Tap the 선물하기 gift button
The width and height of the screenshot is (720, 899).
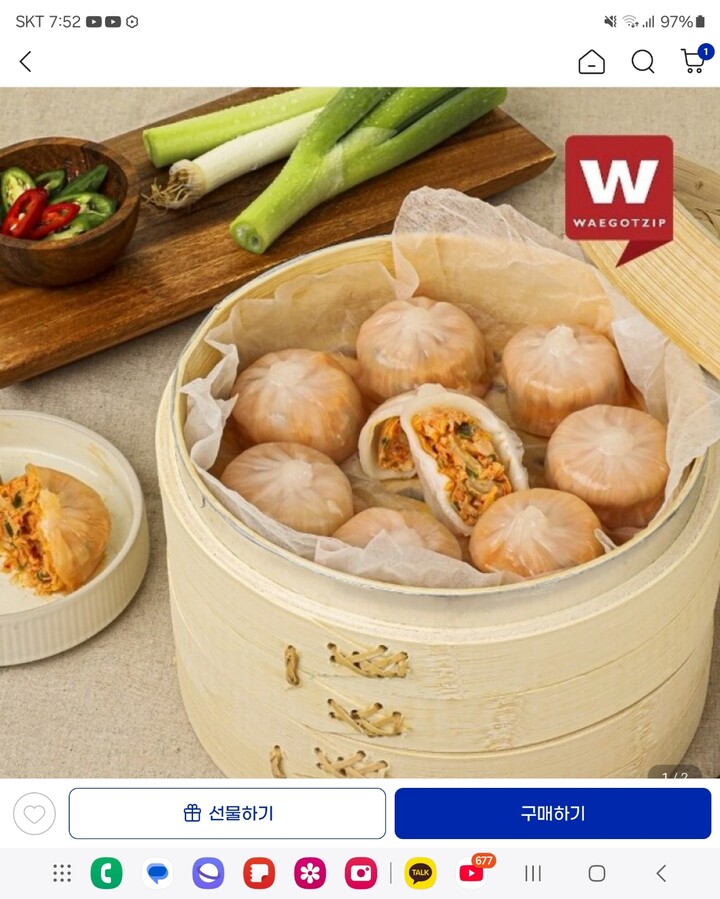227,814
